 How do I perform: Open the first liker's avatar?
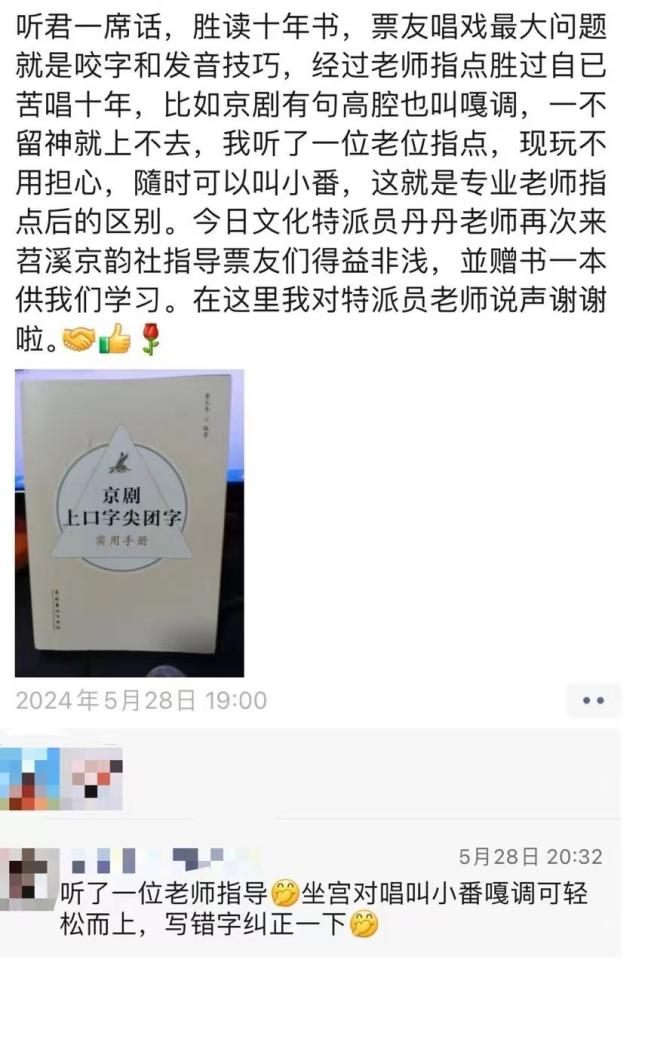click(x=29, y=777)
